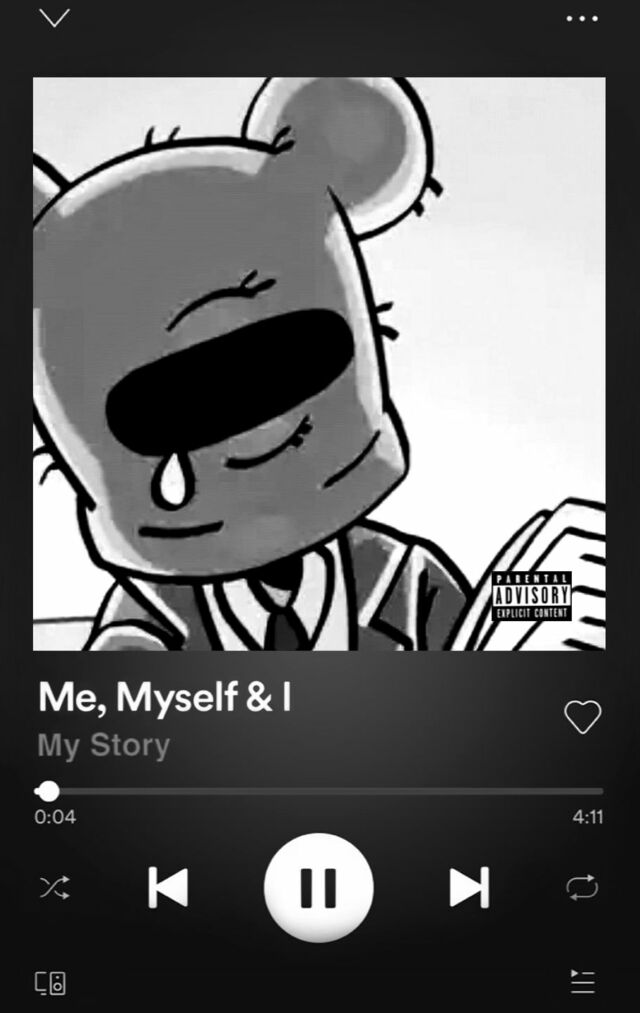Open the three-dot overflow menu
Viewport: 640px width, 1013px height.
click(582, 18)
